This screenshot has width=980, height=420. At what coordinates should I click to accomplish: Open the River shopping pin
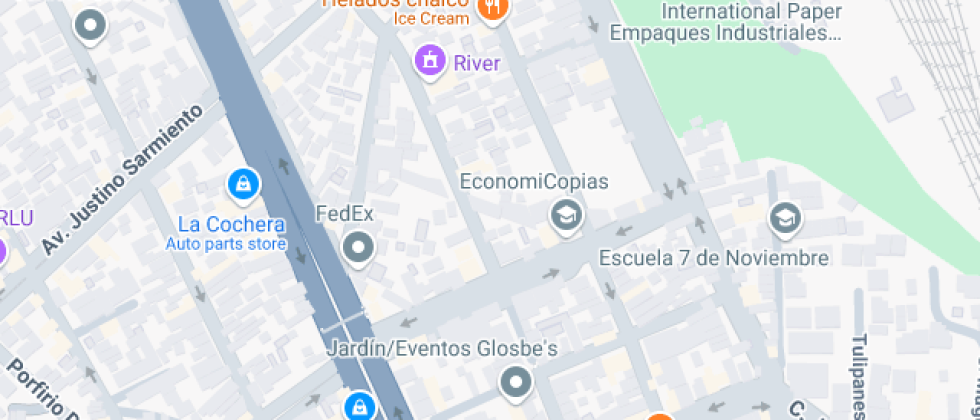tap(430, 60)
